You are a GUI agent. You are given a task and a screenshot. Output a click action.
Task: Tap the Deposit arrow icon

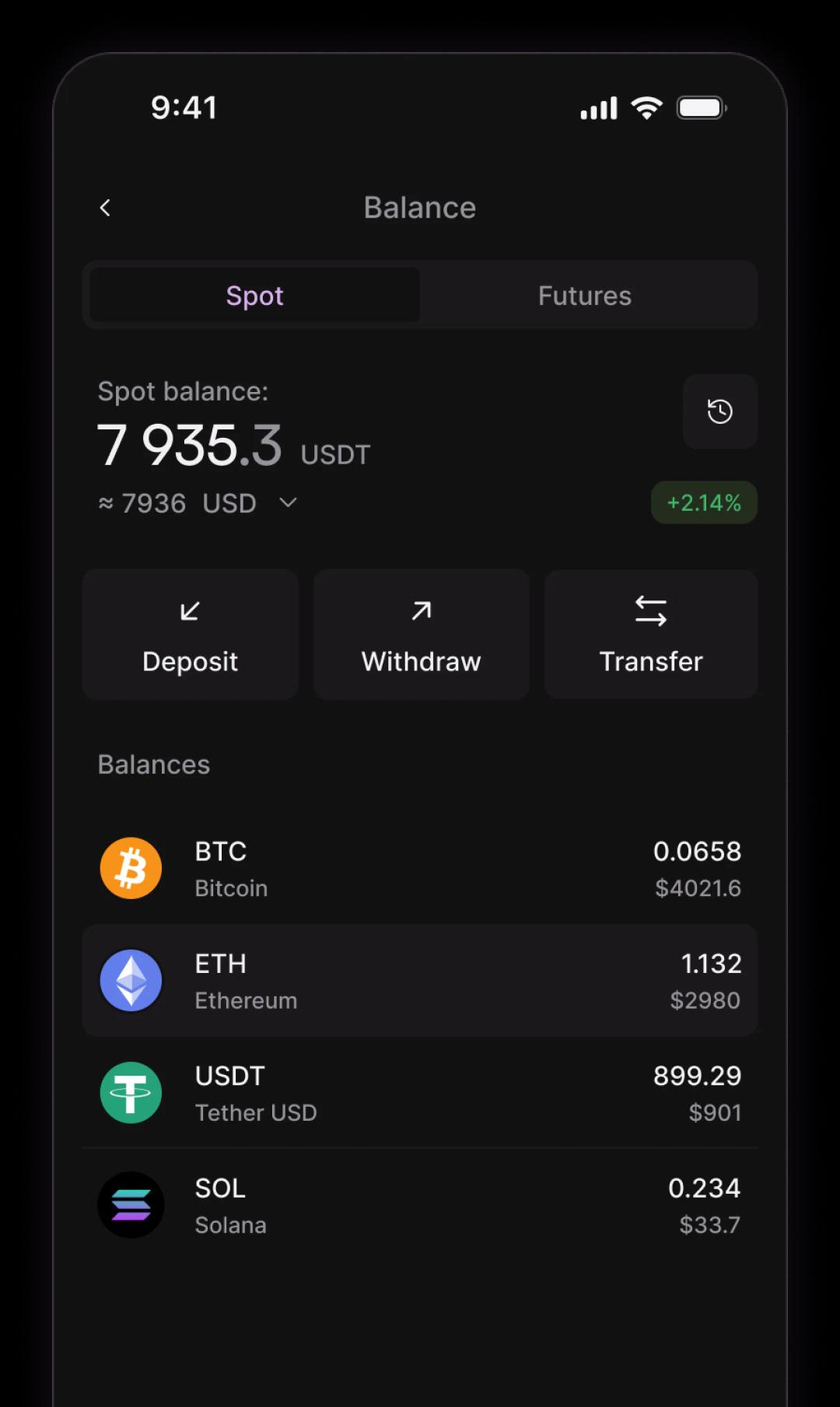(x=190, y=611)
